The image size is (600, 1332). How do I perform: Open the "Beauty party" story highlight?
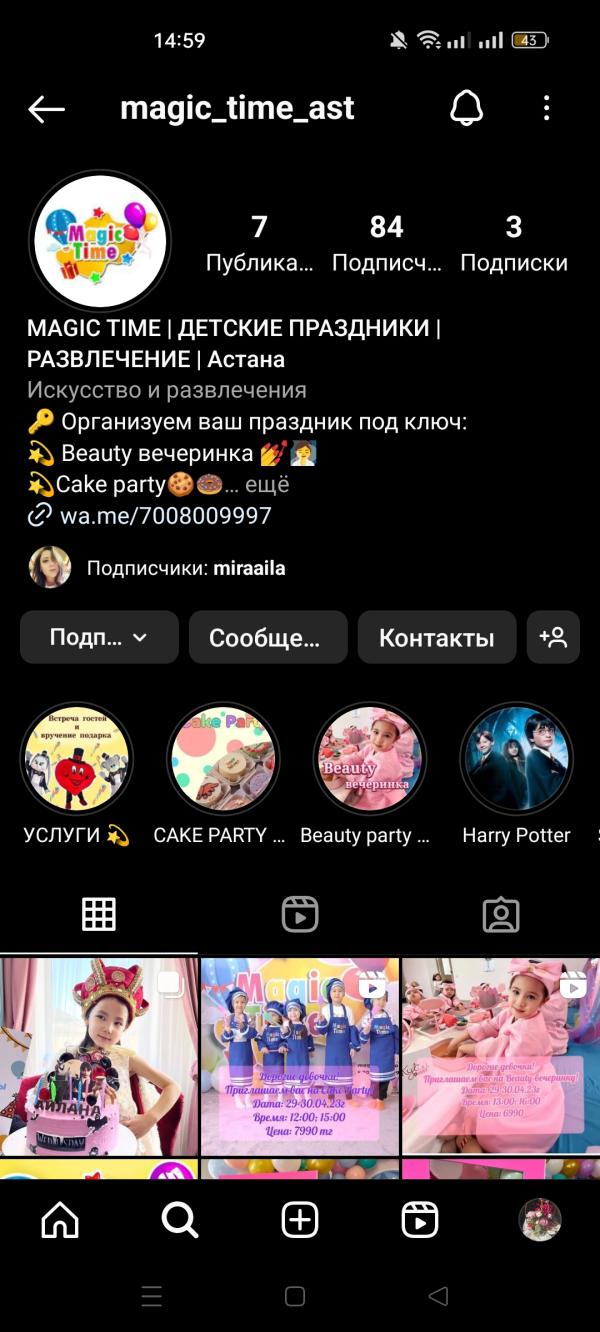[369, 758]
